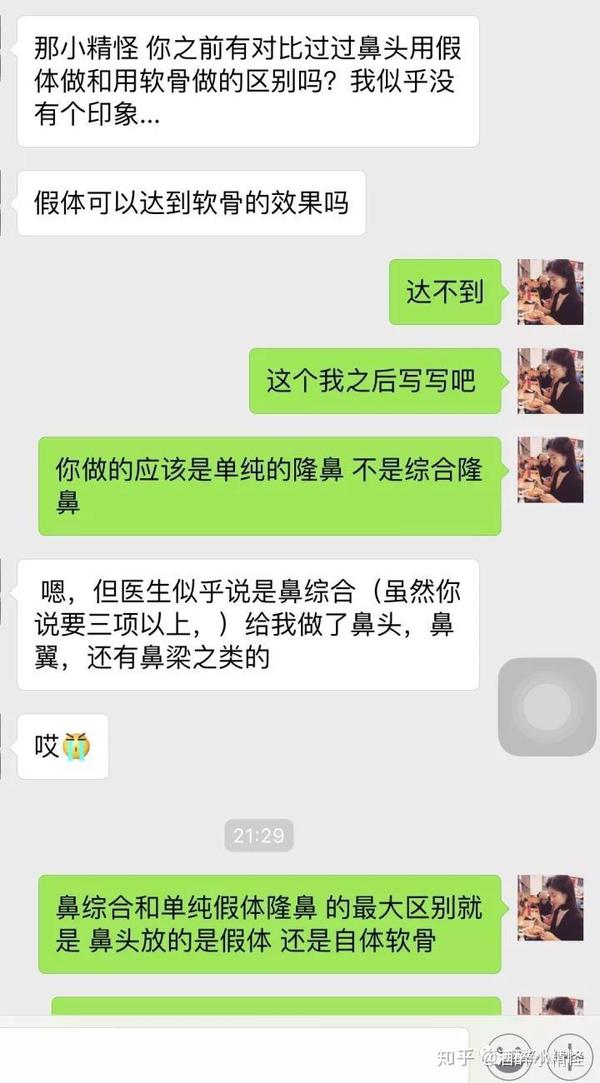Tap avatar beside "你做的应该是单纯的隆鼻" message
Viewport: 600px width, 1083px height.
click(551, 470)
